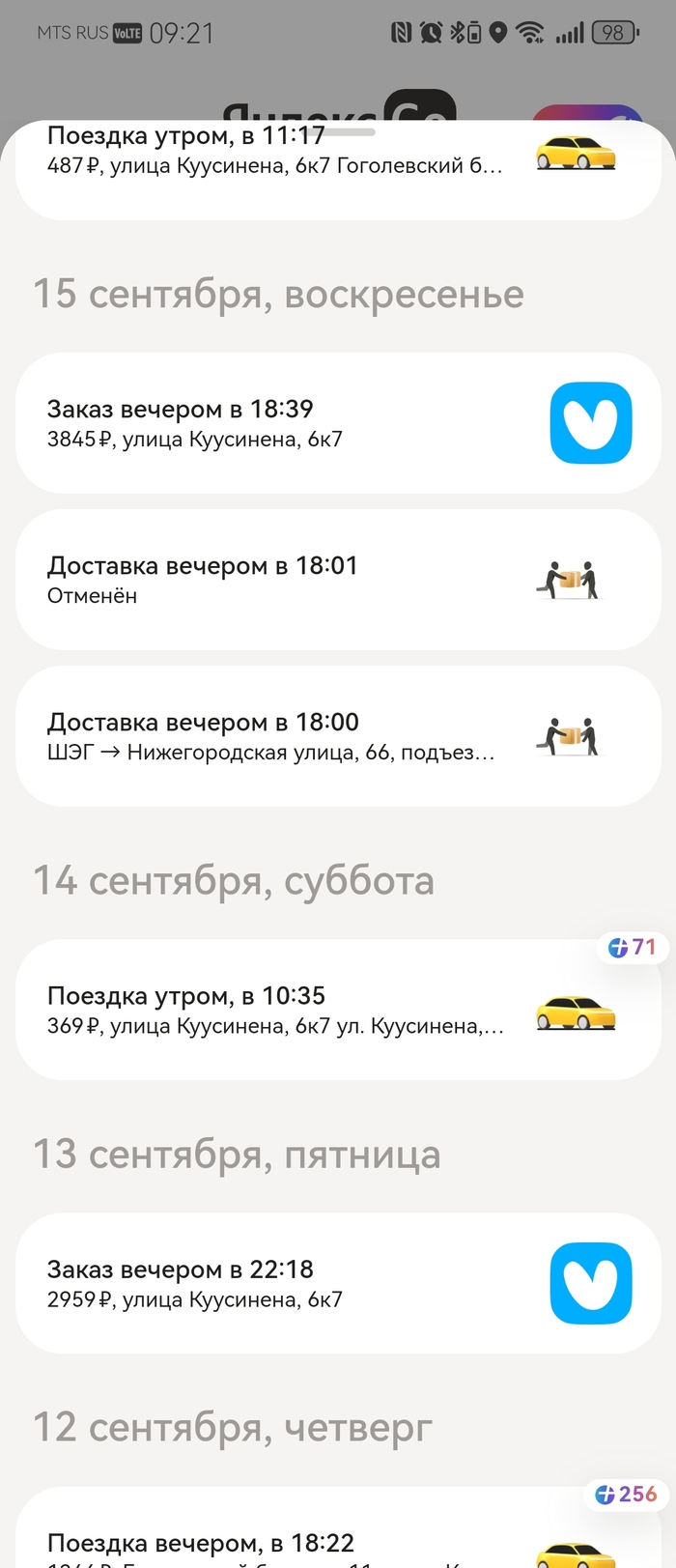This screenshot has height=1568, width=676.
Task: Open the 2959 ₽ order from 22:18
Action: (290, 1283)
